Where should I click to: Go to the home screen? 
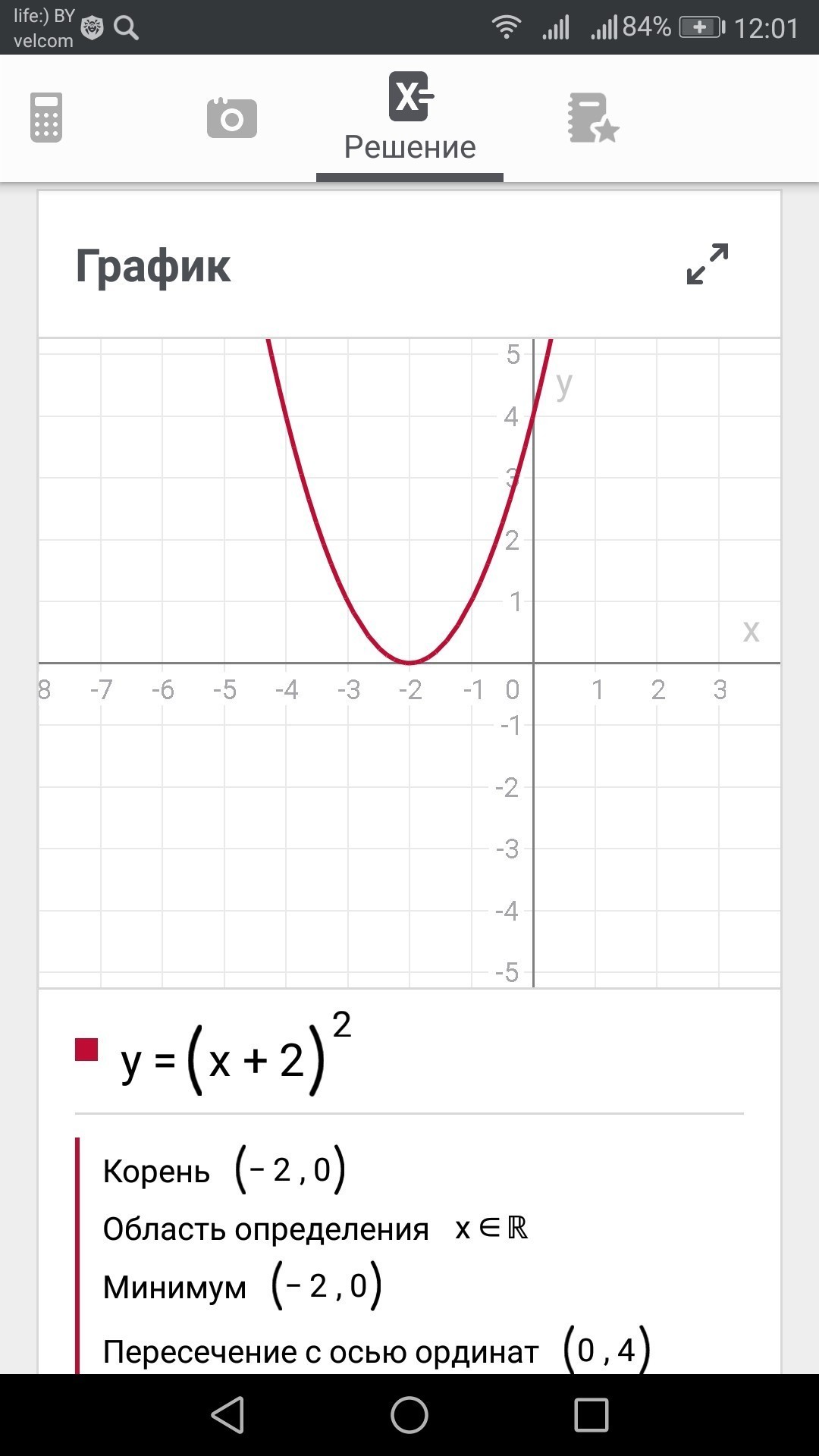(409, 1415)
